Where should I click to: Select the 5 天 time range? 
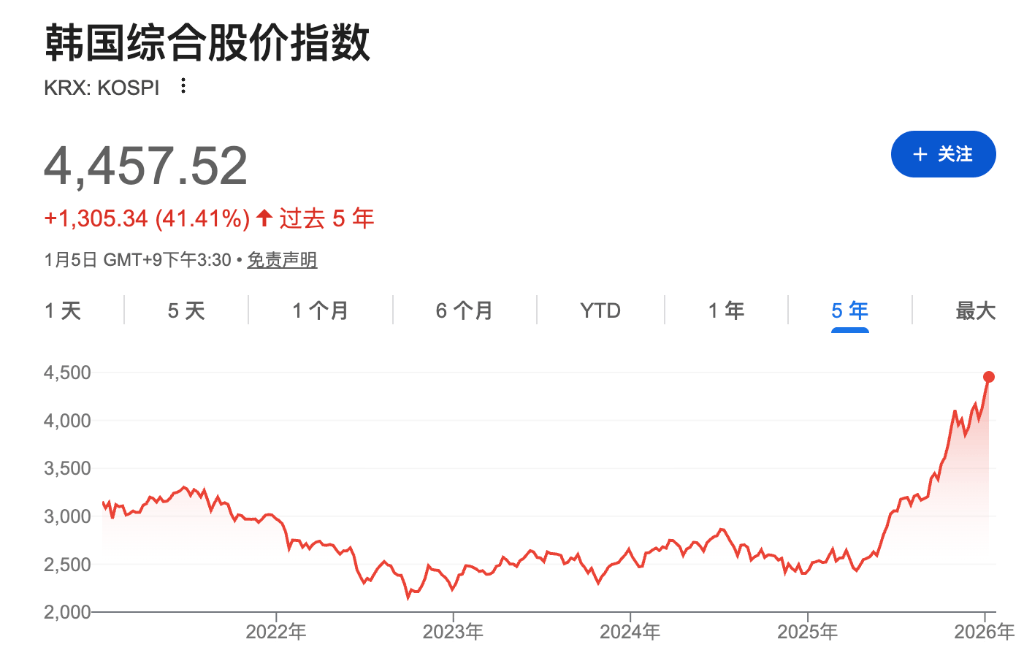coord(186,311)
